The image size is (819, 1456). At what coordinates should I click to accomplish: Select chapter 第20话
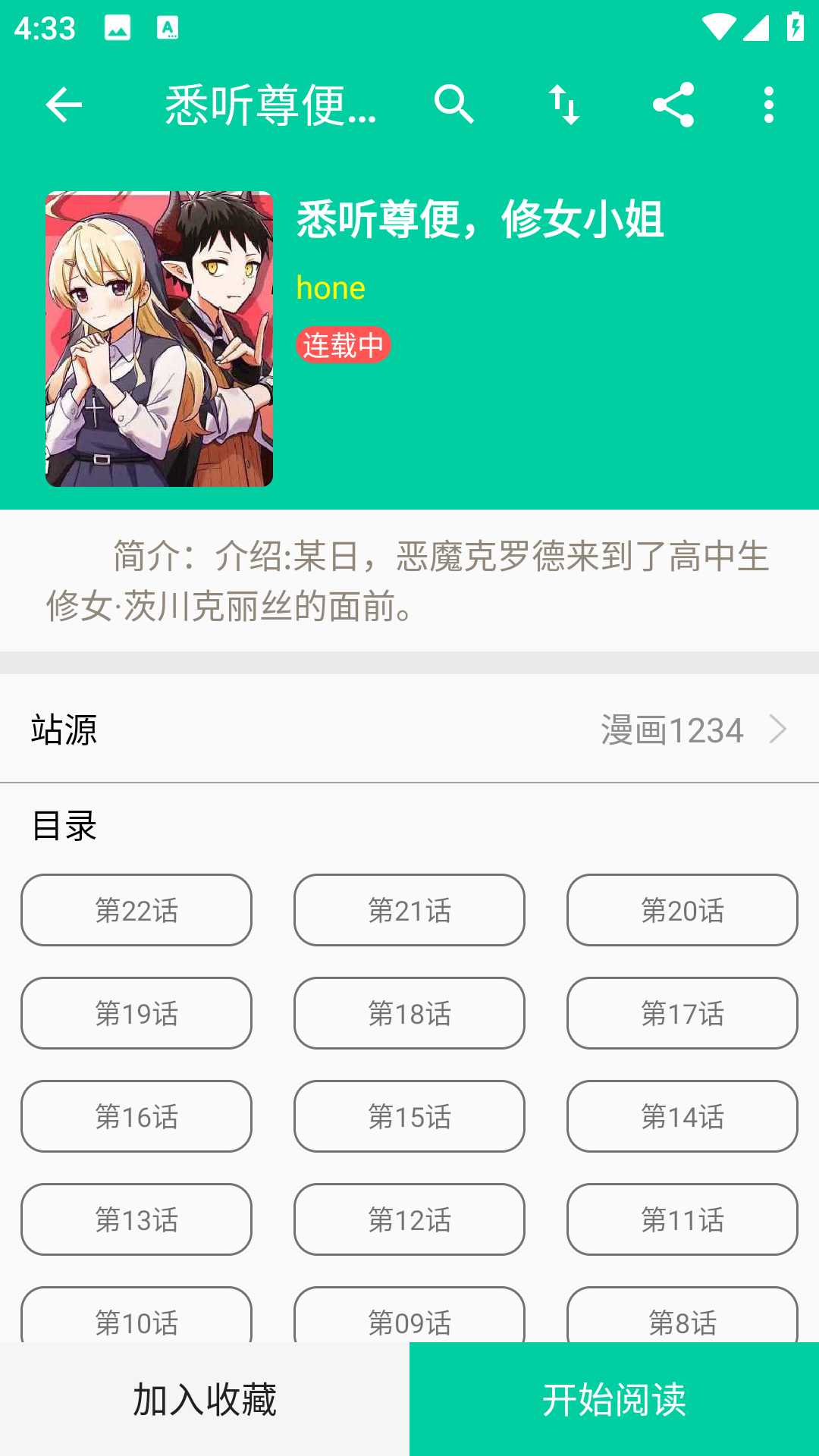(x=682, y=910)
